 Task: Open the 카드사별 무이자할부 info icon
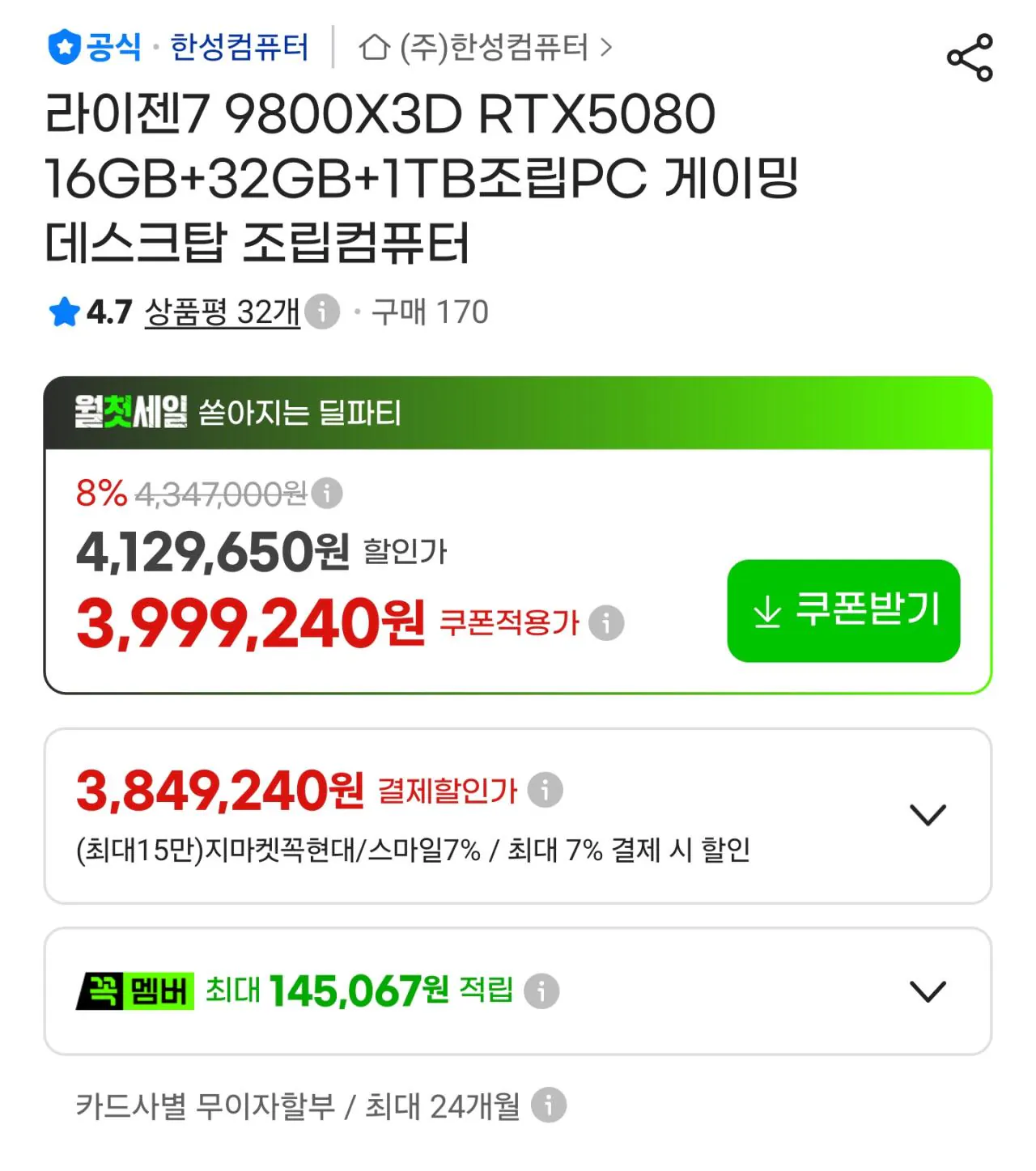pos(548,1105)
